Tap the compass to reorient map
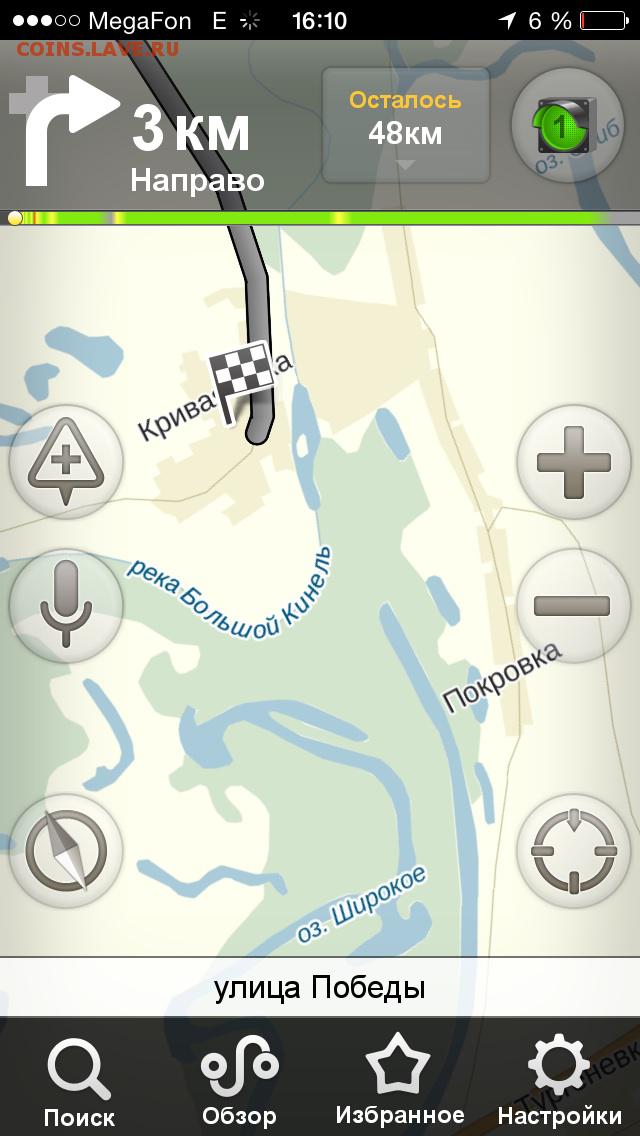The image size is (640, 1136). [66, 850]
